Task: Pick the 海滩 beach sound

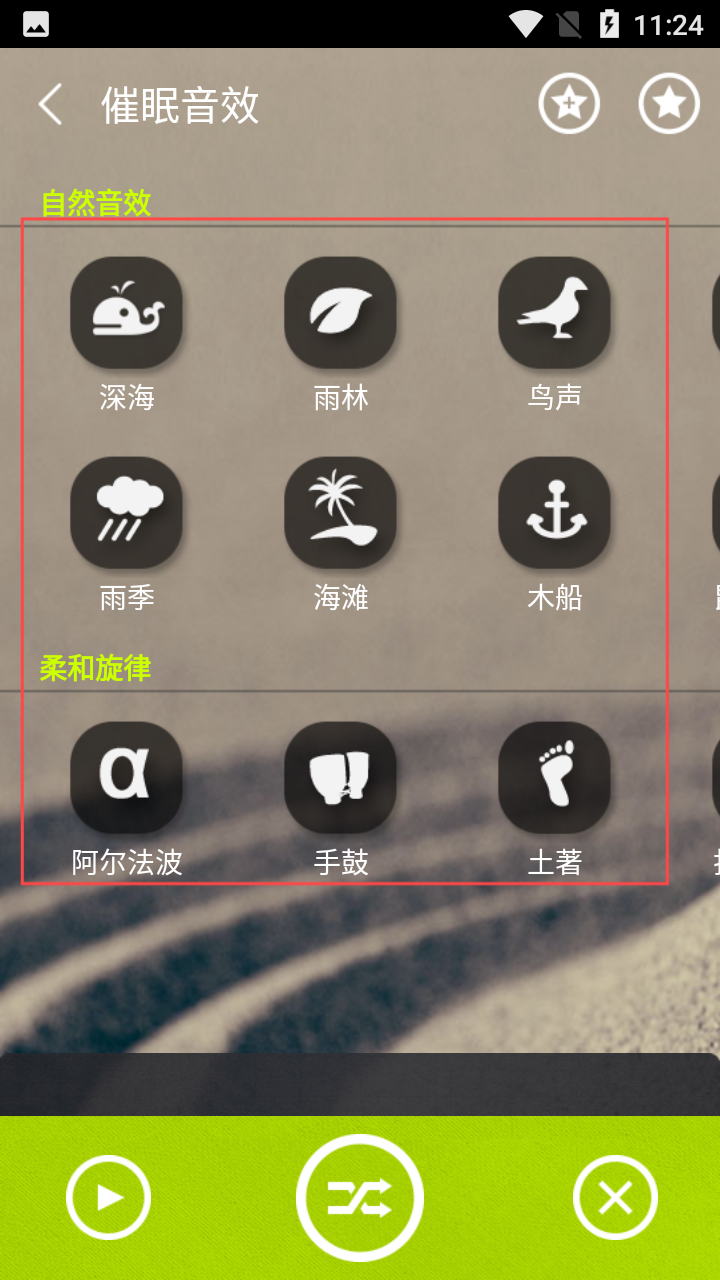Action: [x=340, y=512]
